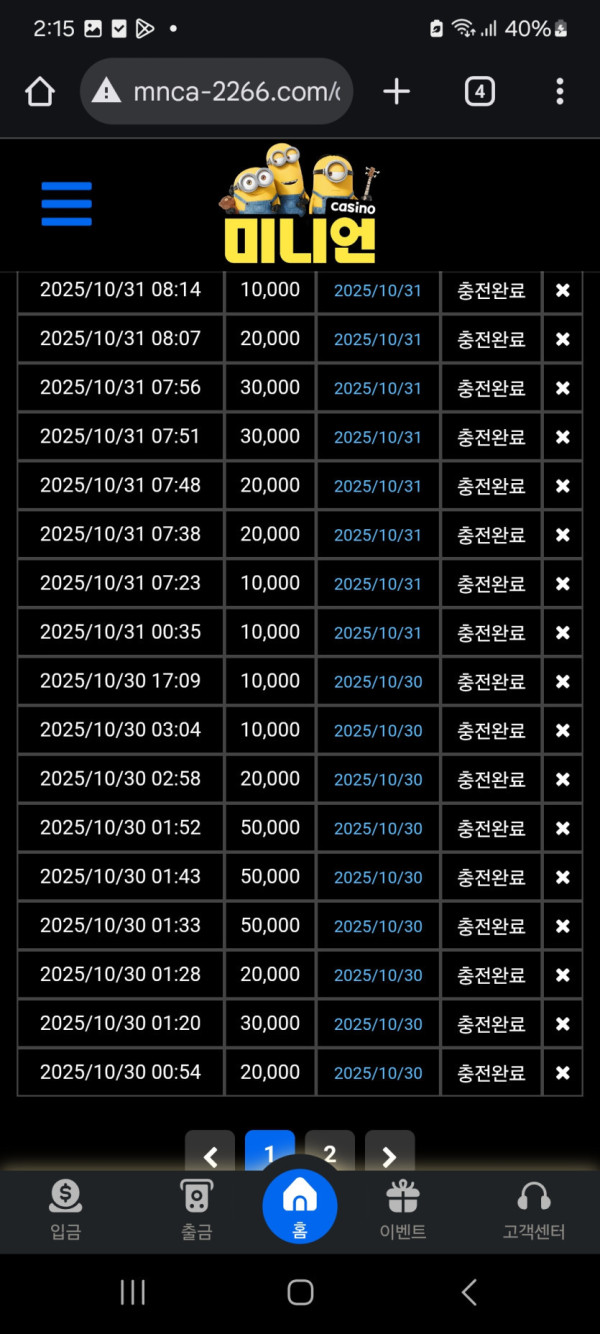Switch to the 출금 tab
This screenshot has height=1334, width=600.
pos(196,1208)
